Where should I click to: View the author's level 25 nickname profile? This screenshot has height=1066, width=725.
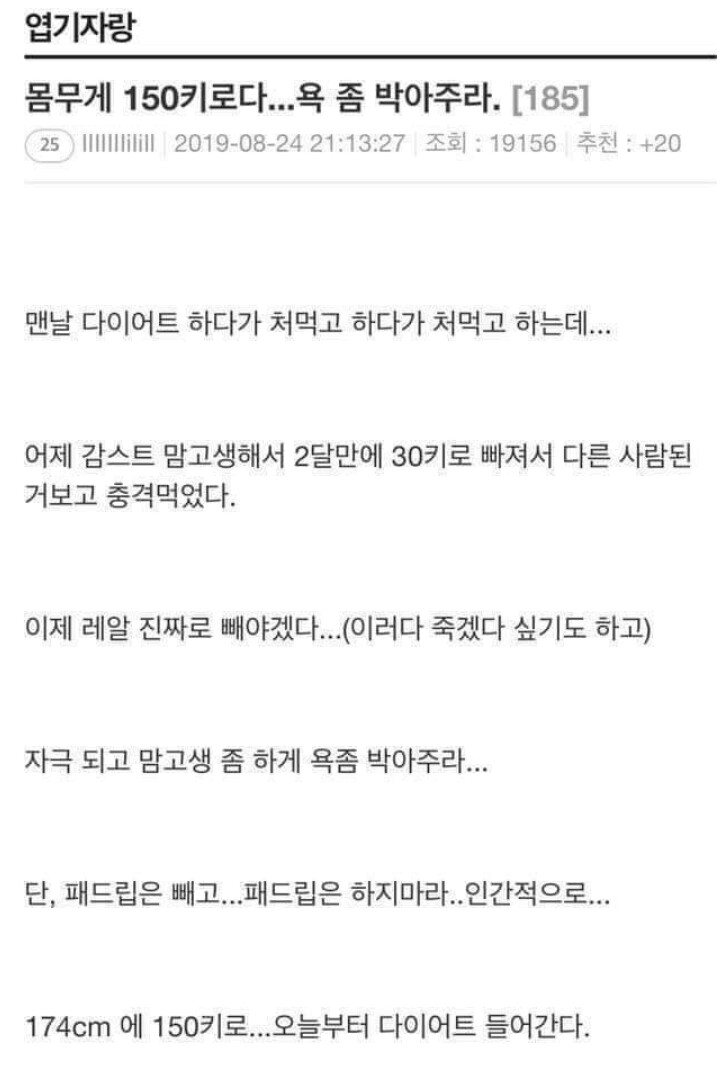pos(117,144)
